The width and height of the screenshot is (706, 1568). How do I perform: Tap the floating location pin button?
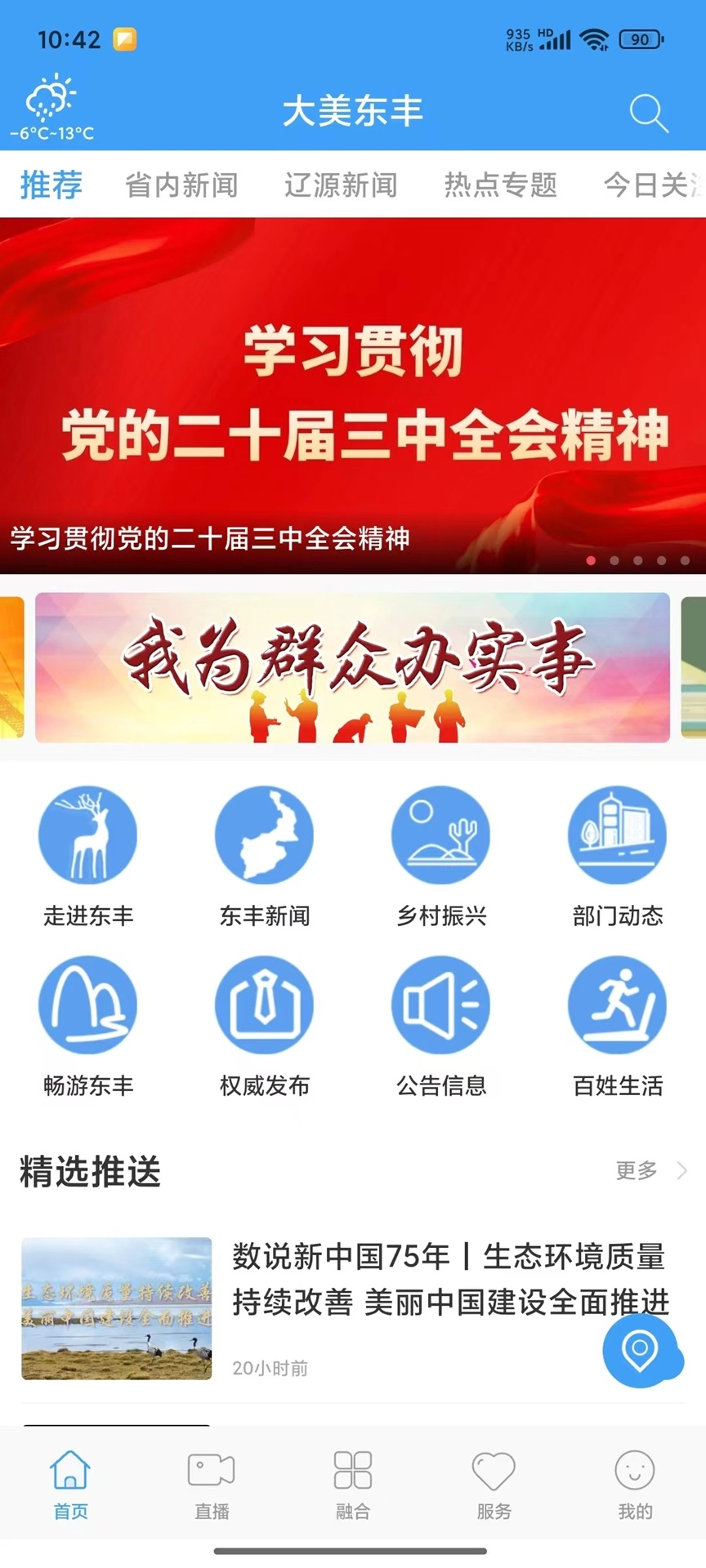(643, 1352)
